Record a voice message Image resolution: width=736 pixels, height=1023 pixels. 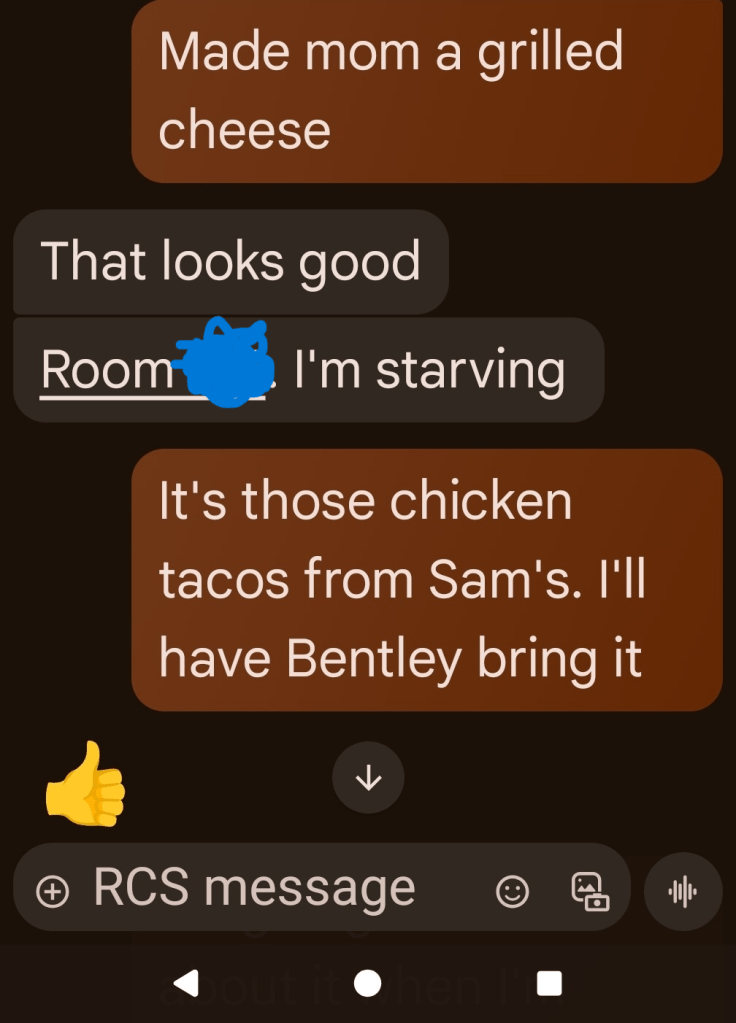[x=683, y=890]
